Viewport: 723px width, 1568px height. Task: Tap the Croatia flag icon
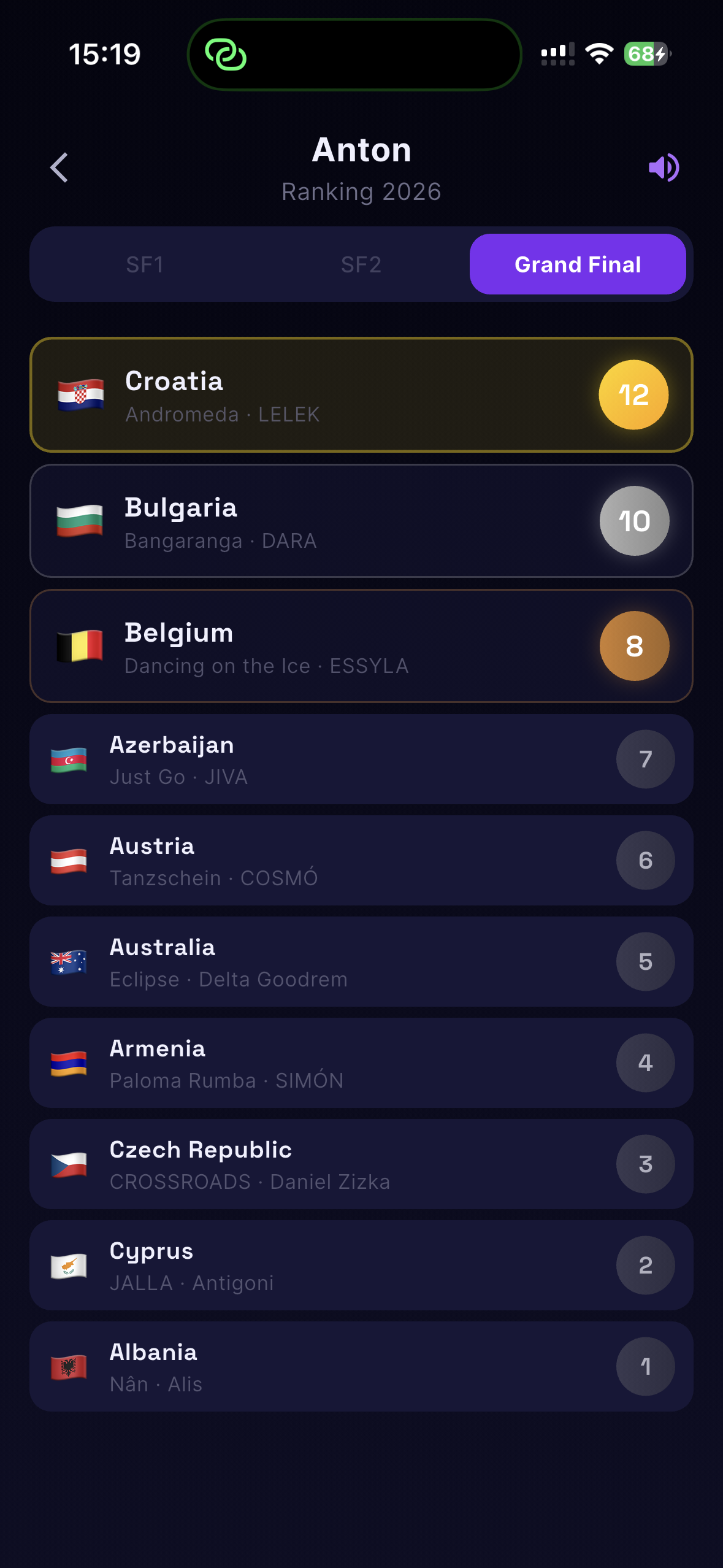[79, 396]
